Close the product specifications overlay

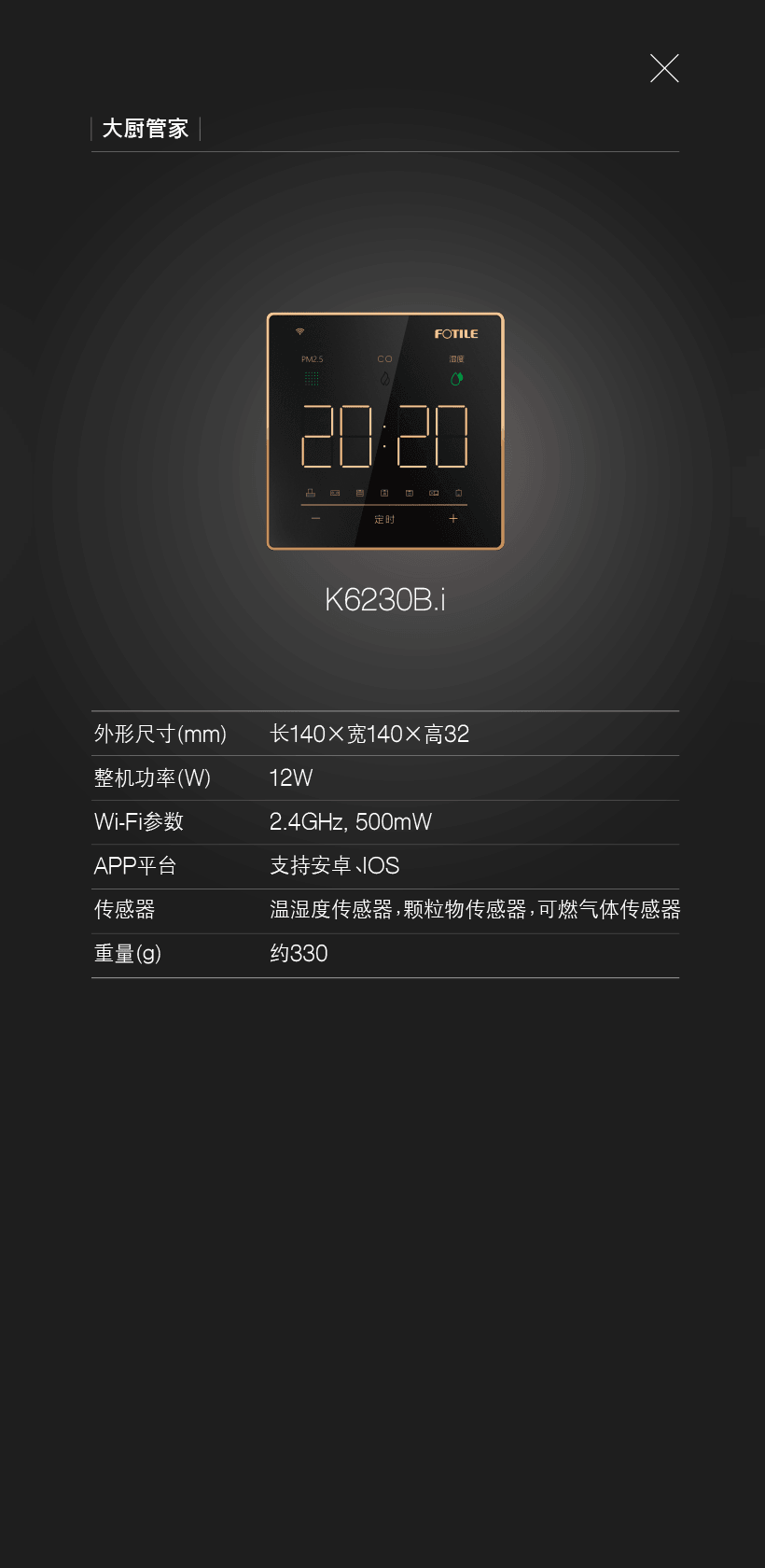664,68
